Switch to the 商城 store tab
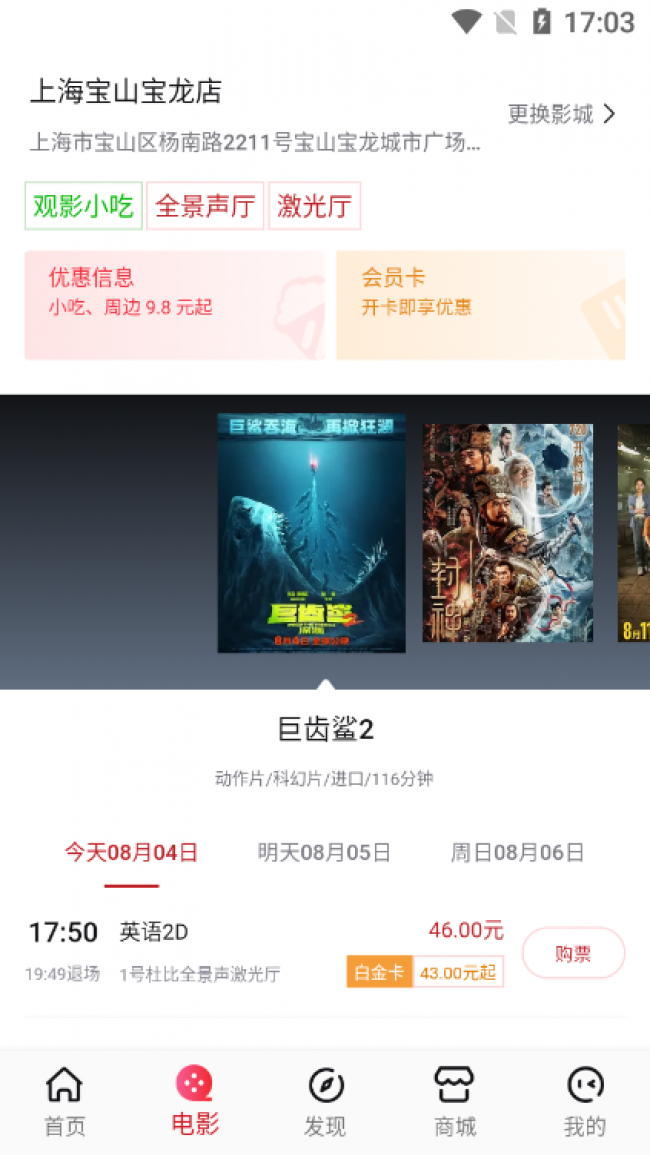Image resolution: width=650 pixels, height=1155 pixels. [x=455, y=1100]
